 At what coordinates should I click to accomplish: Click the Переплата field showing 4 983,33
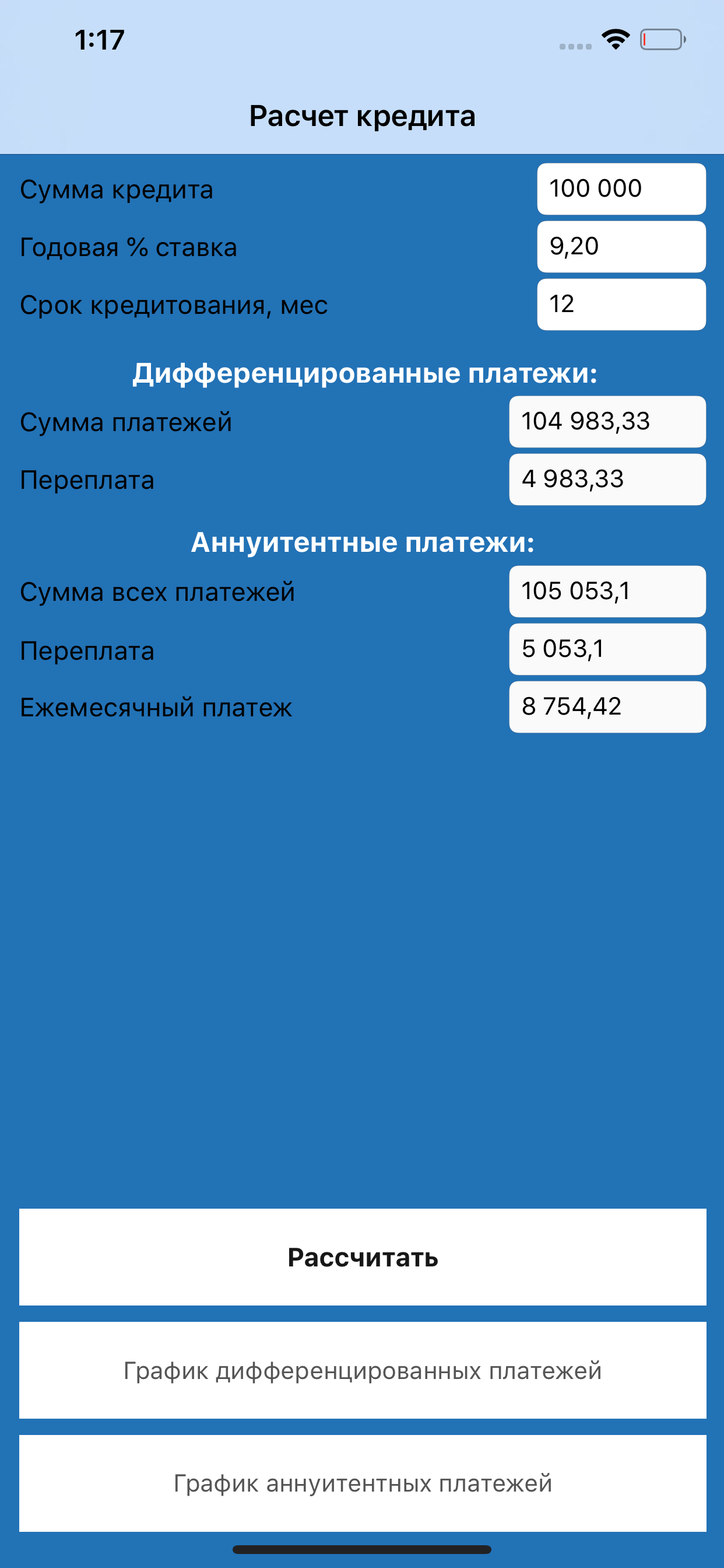(607, 480)
